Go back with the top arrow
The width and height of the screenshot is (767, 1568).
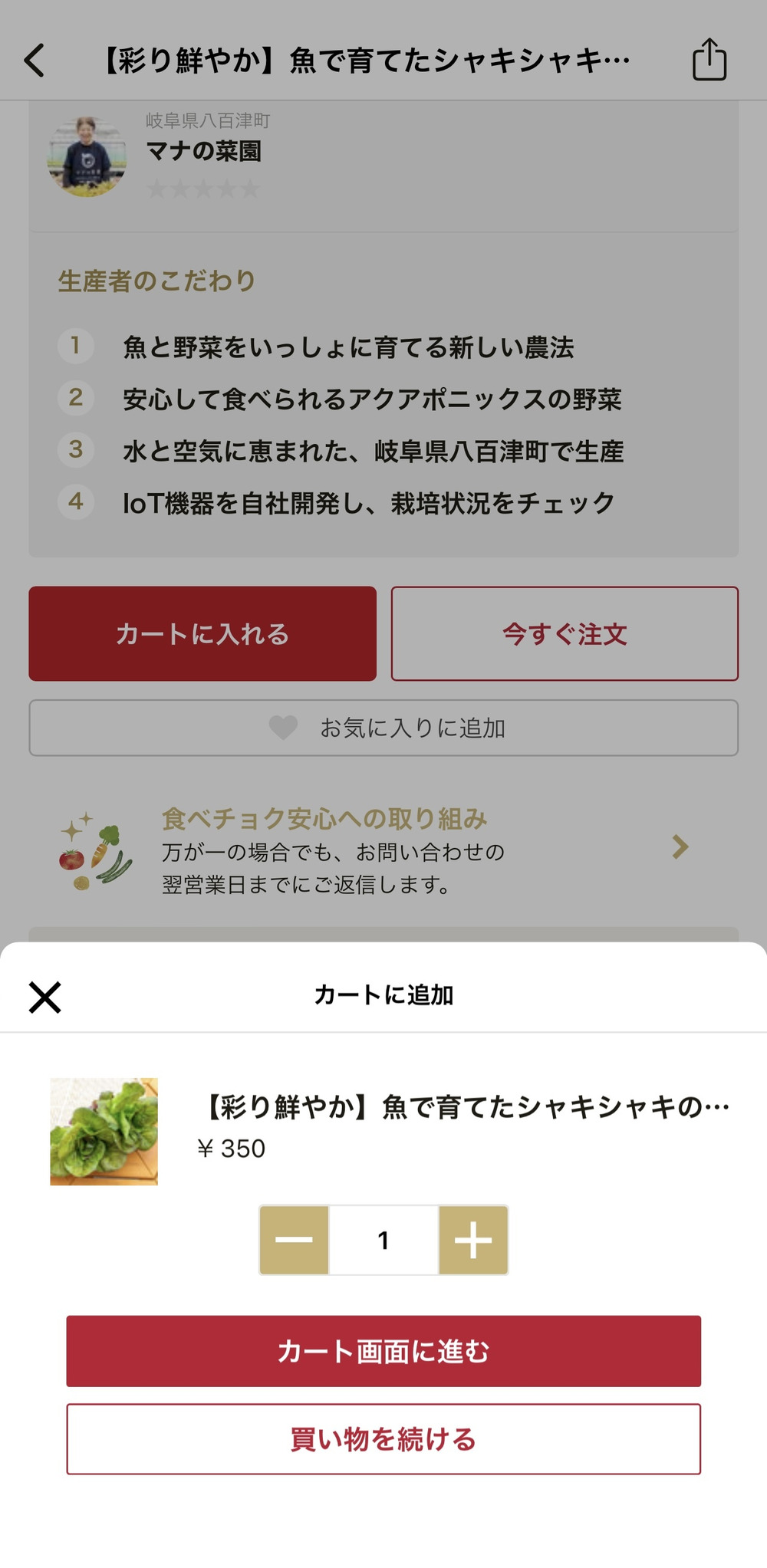pyautogui.click(x=35, y=60)
